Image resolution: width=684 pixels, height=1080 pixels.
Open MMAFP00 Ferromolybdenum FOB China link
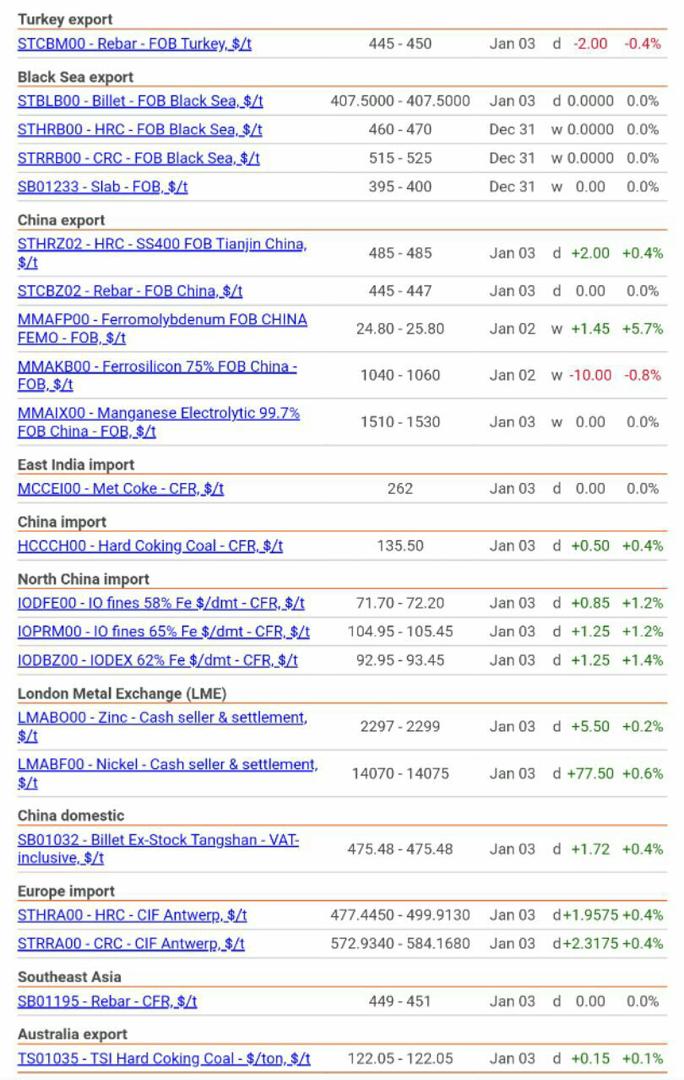(x=162, y=329)
